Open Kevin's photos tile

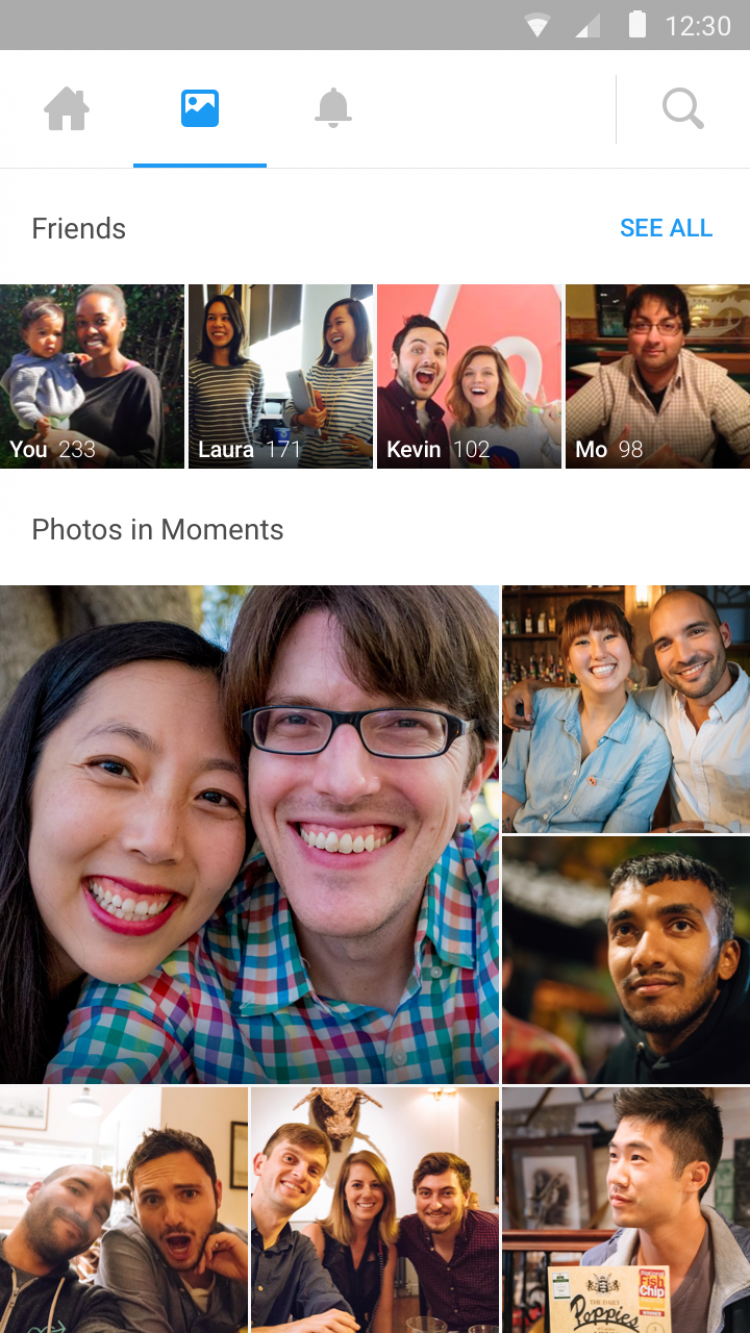pyautogui.click(x=469, y=376)
